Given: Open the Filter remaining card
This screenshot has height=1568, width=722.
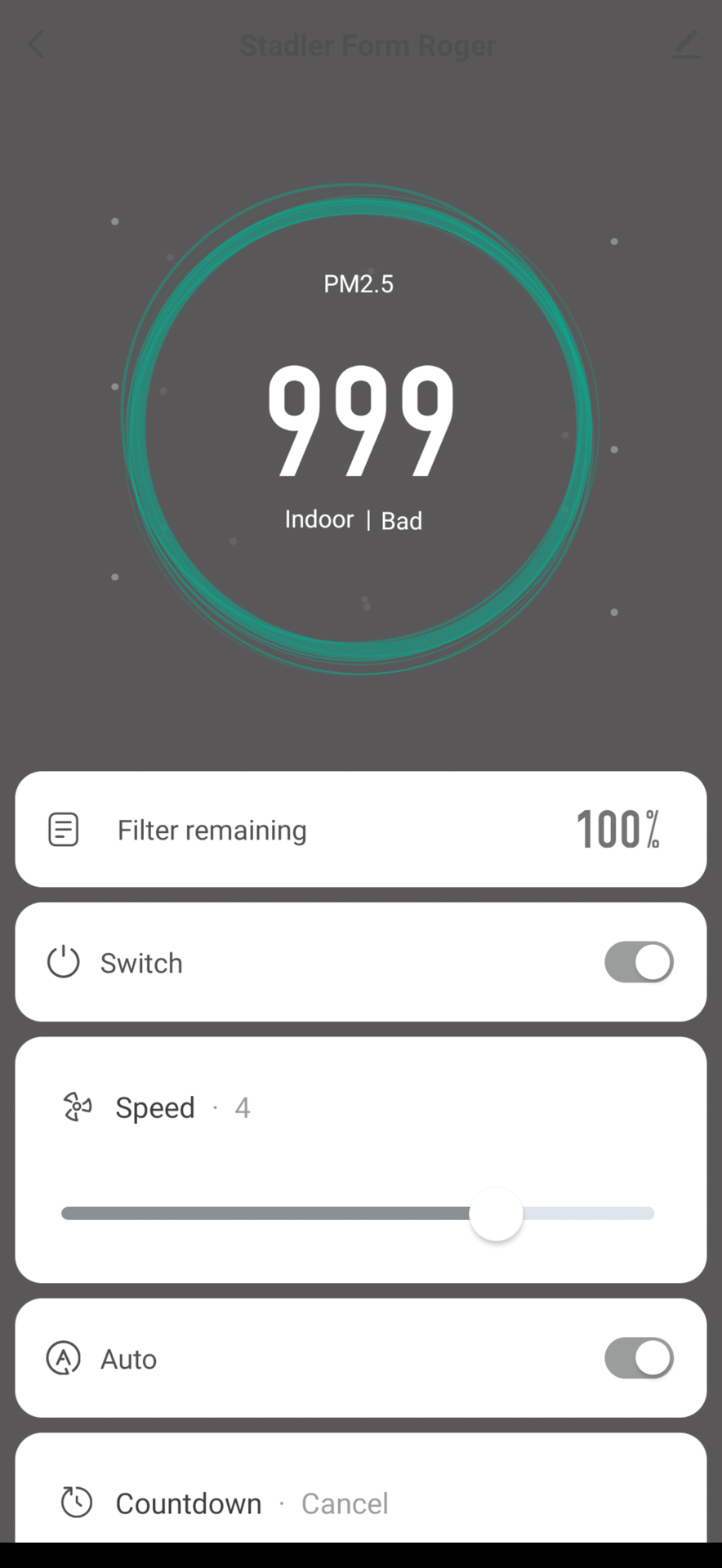Looking at the screenshot, I should (x=361, y=829).
